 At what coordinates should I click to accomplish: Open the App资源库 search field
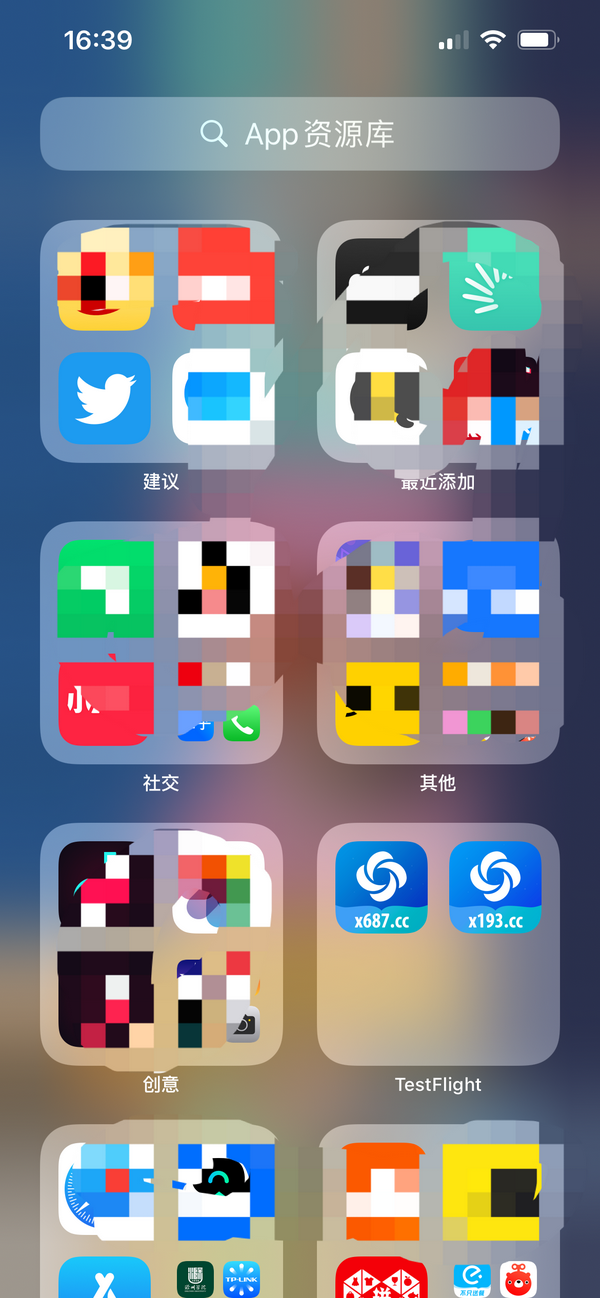pos(300,134)
